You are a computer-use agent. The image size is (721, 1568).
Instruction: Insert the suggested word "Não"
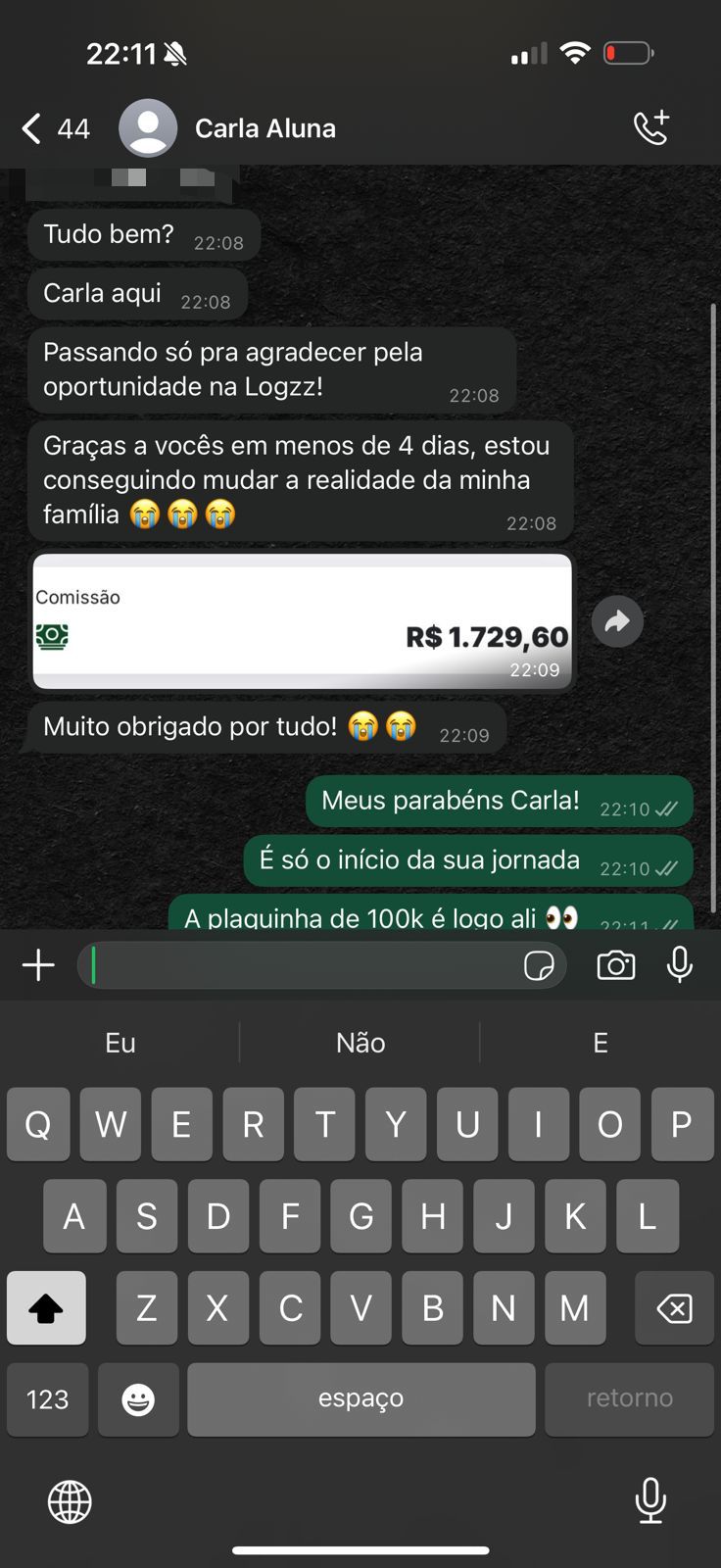point(360,1043)
